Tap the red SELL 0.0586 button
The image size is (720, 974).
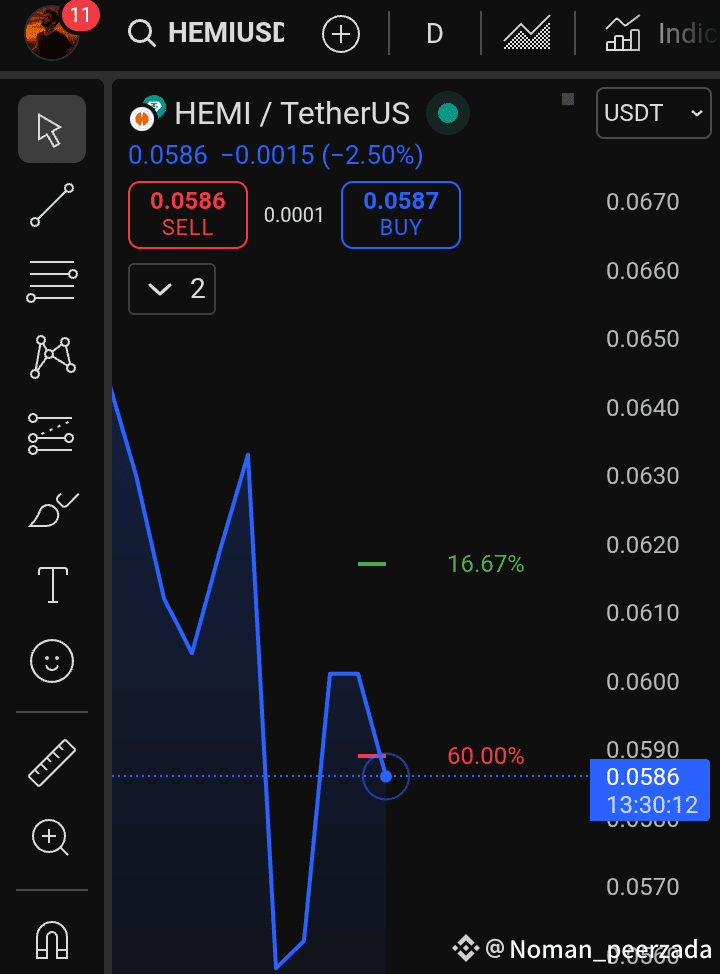click(x=187, y=214)
